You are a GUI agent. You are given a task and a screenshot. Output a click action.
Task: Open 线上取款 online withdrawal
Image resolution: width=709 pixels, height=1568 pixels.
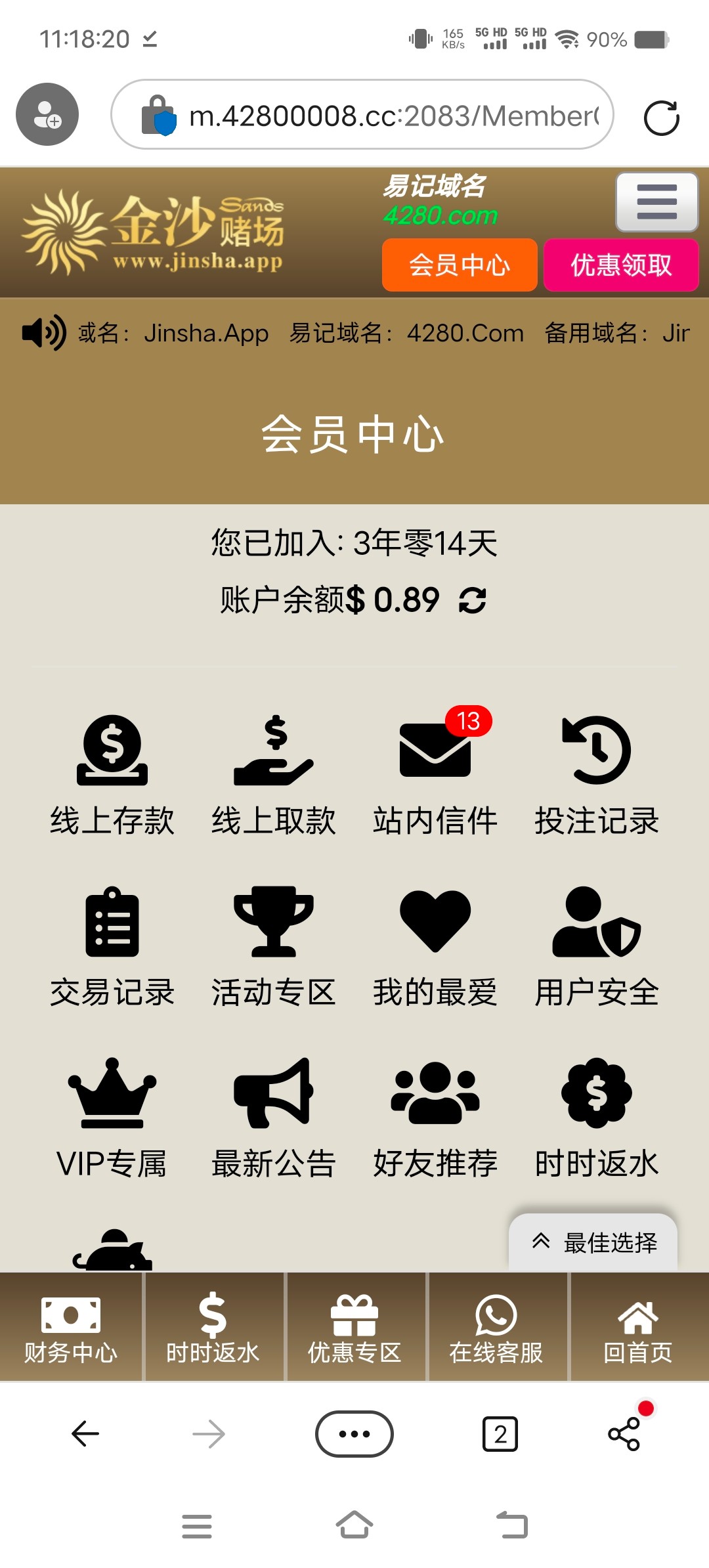point(274,775)
